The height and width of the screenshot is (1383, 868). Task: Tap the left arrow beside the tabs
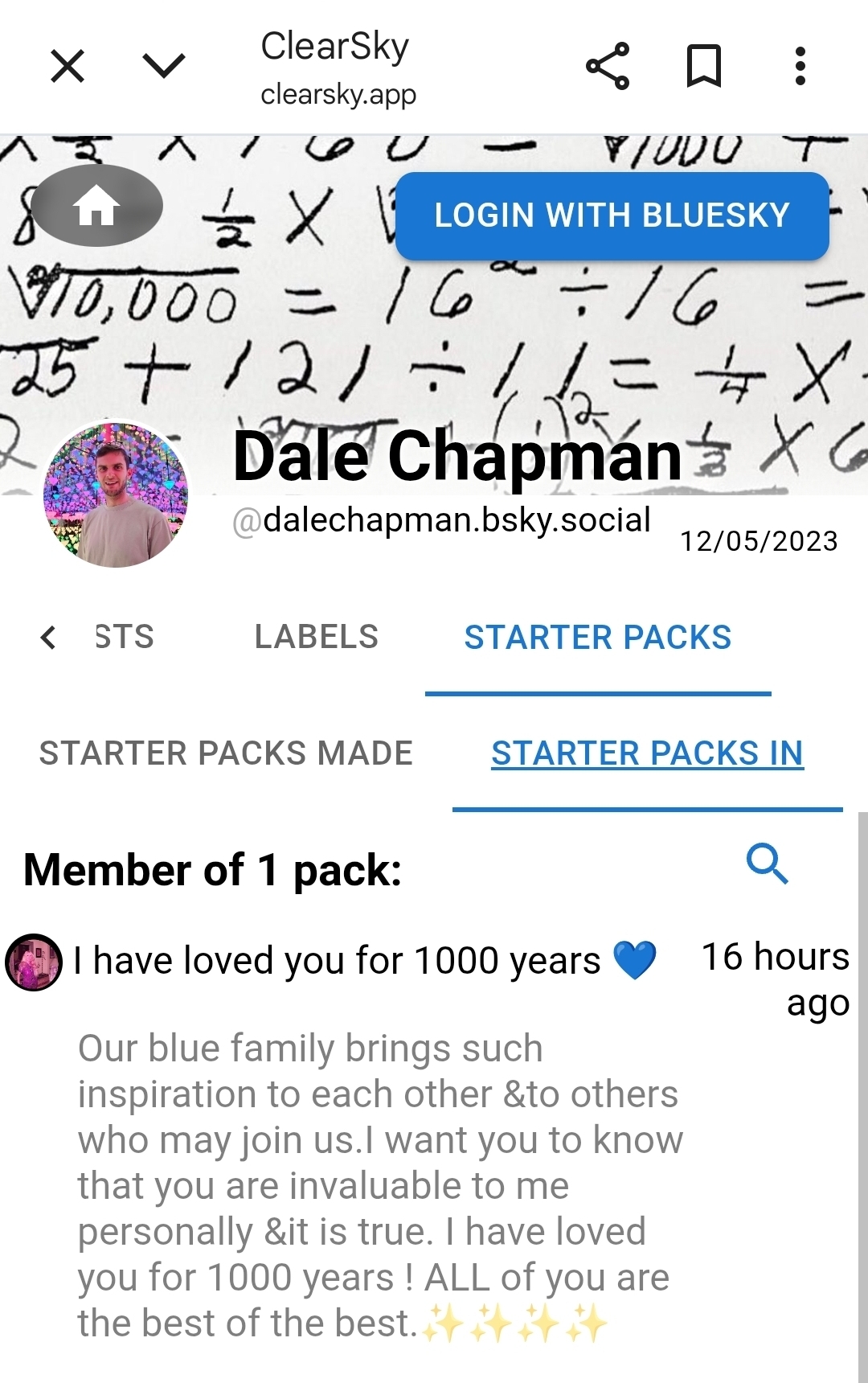[48, 638]
